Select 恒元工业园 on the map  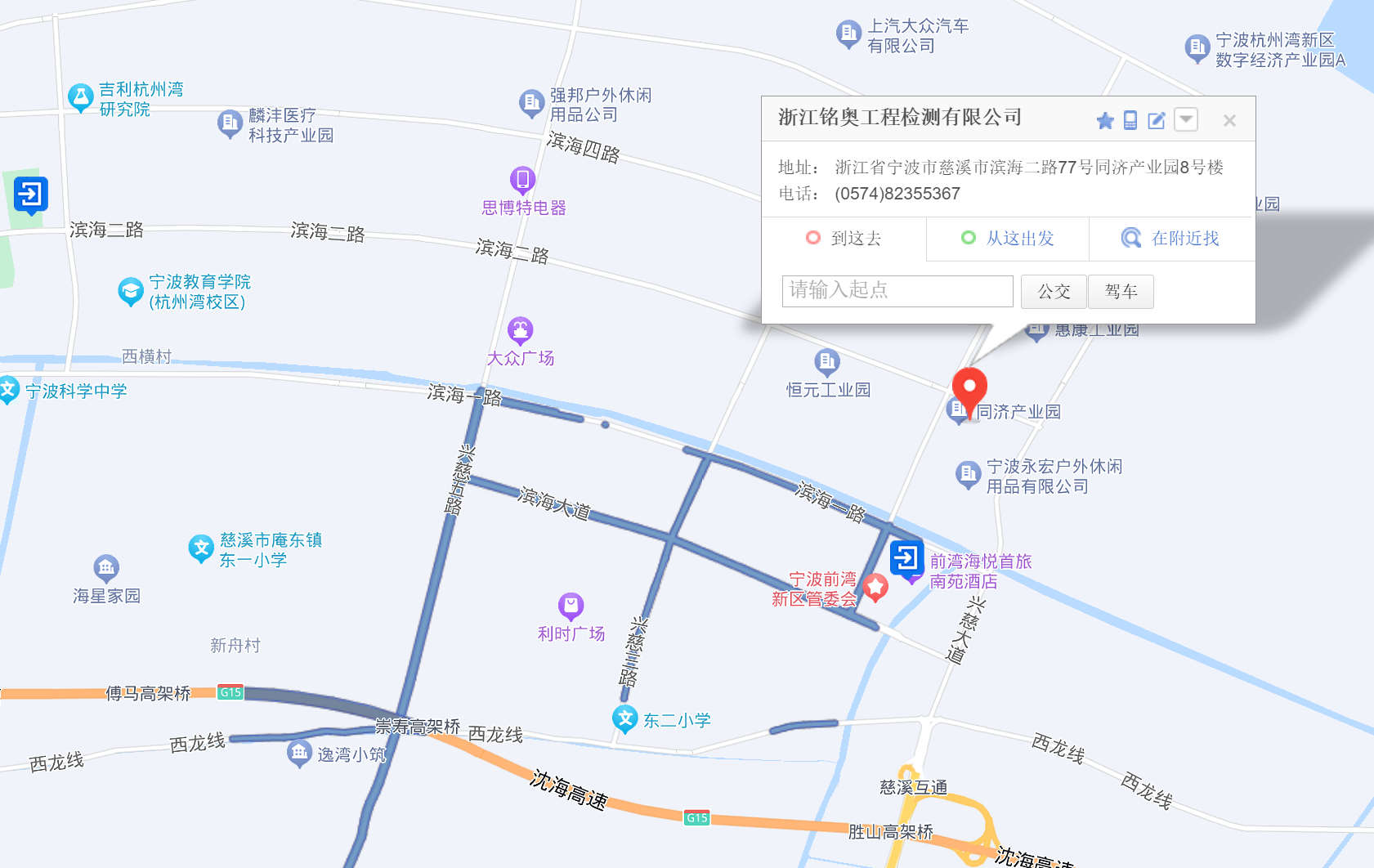click(x=827, y=361)
